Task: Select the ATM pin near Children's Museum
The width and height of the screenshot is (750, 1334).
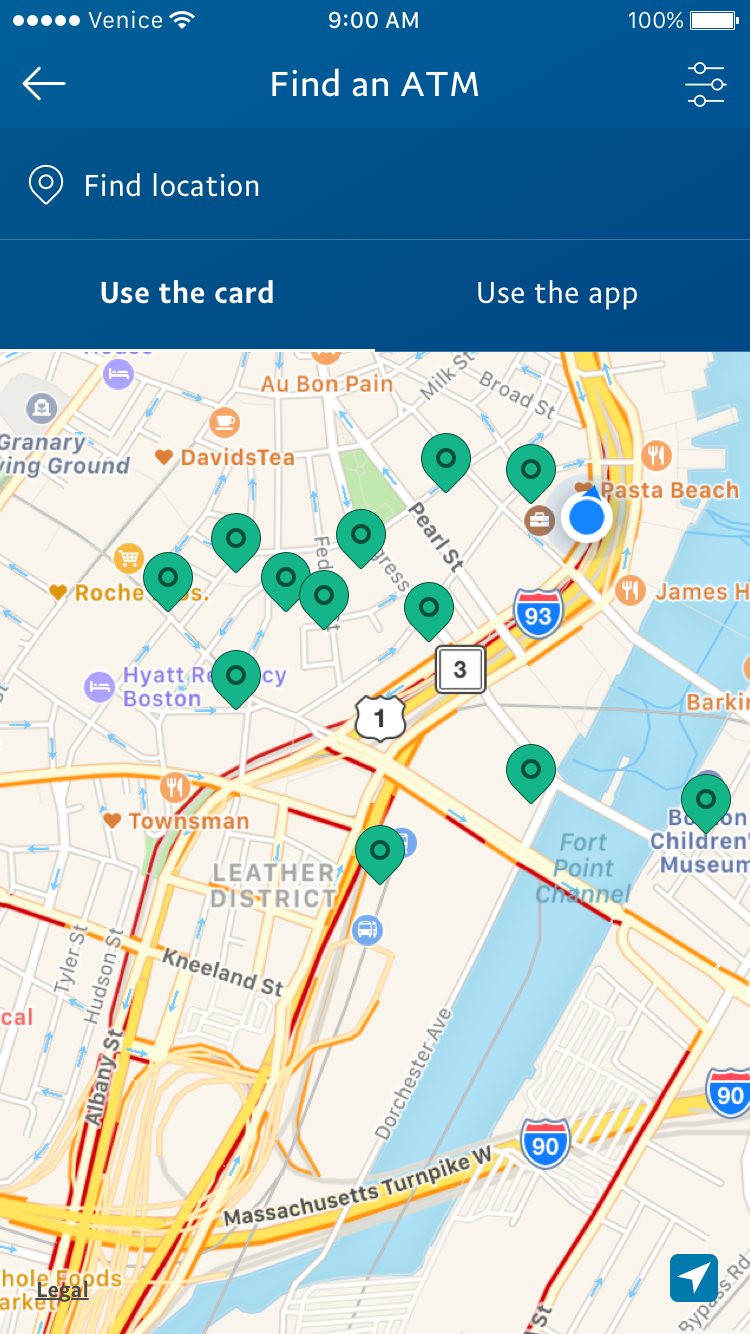Action: click(x=706, y=799)
